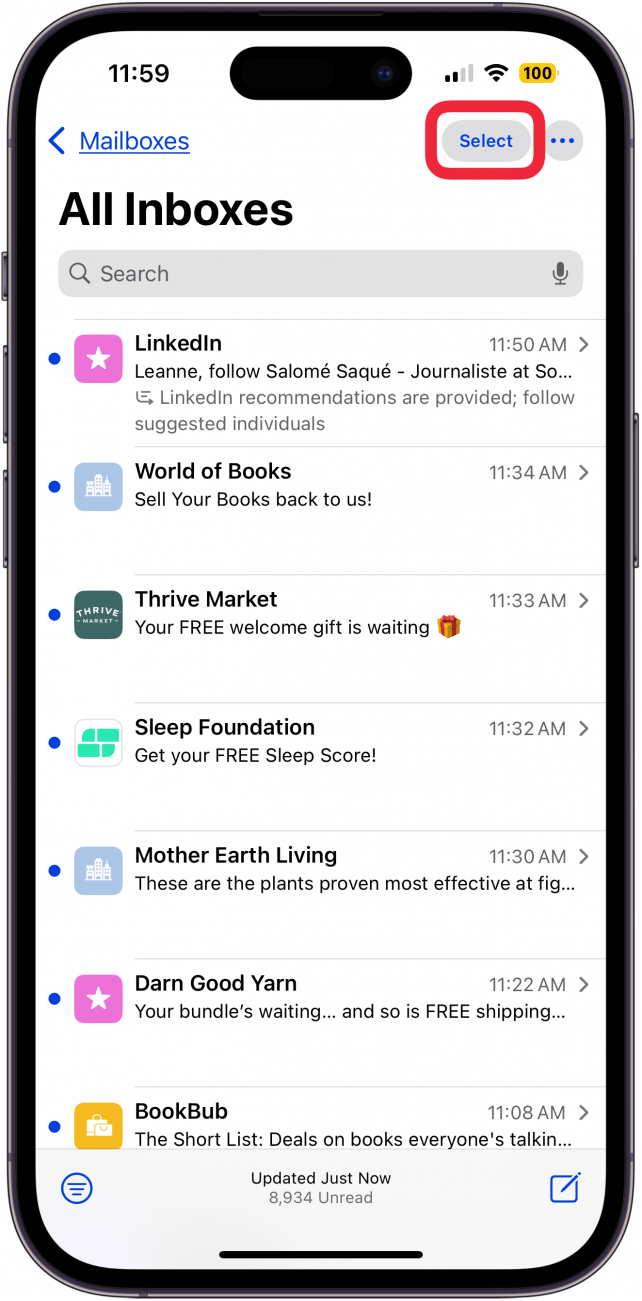Go back to Mailboxes
642x1301 pixels.
click(x=120, y=141)
